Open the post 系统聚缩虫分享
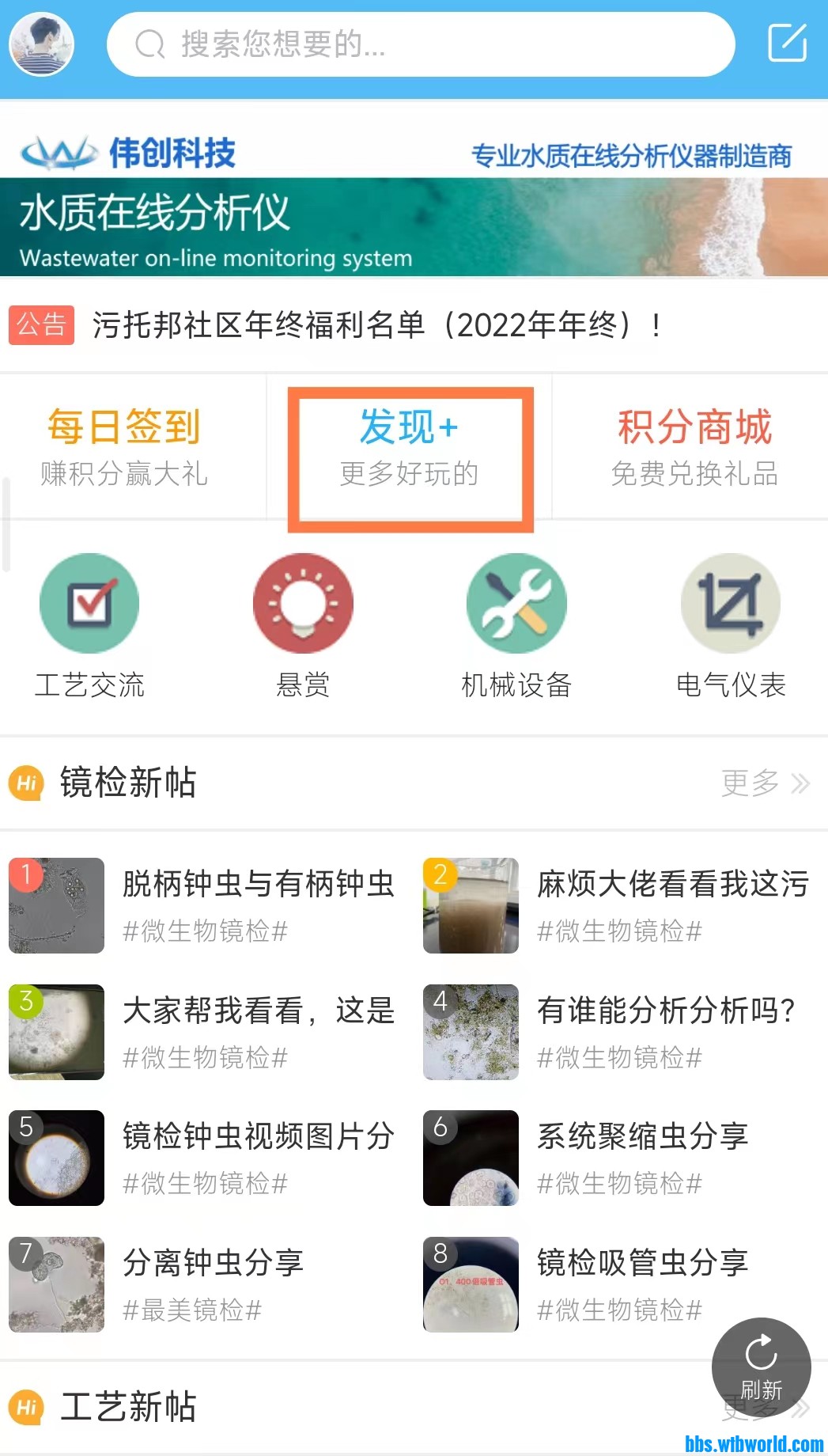 [642, 1137]
